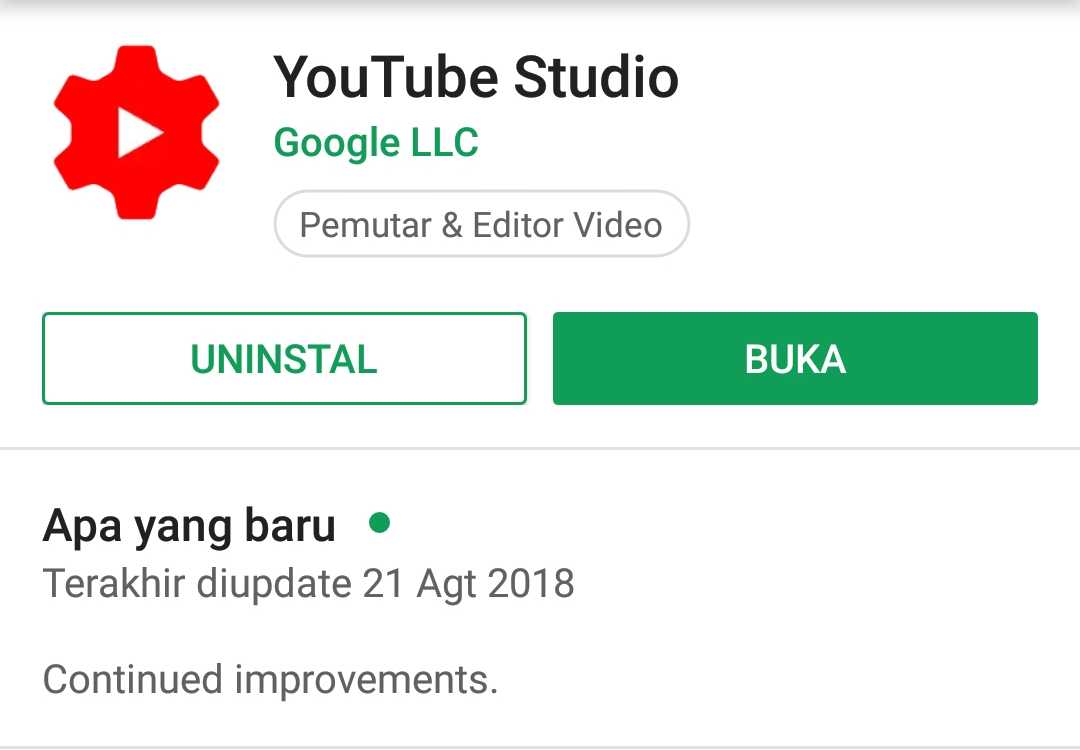Tap the UNINSTAL button
The height and width of the screenshot is (750, 1080).
point(284,359)
